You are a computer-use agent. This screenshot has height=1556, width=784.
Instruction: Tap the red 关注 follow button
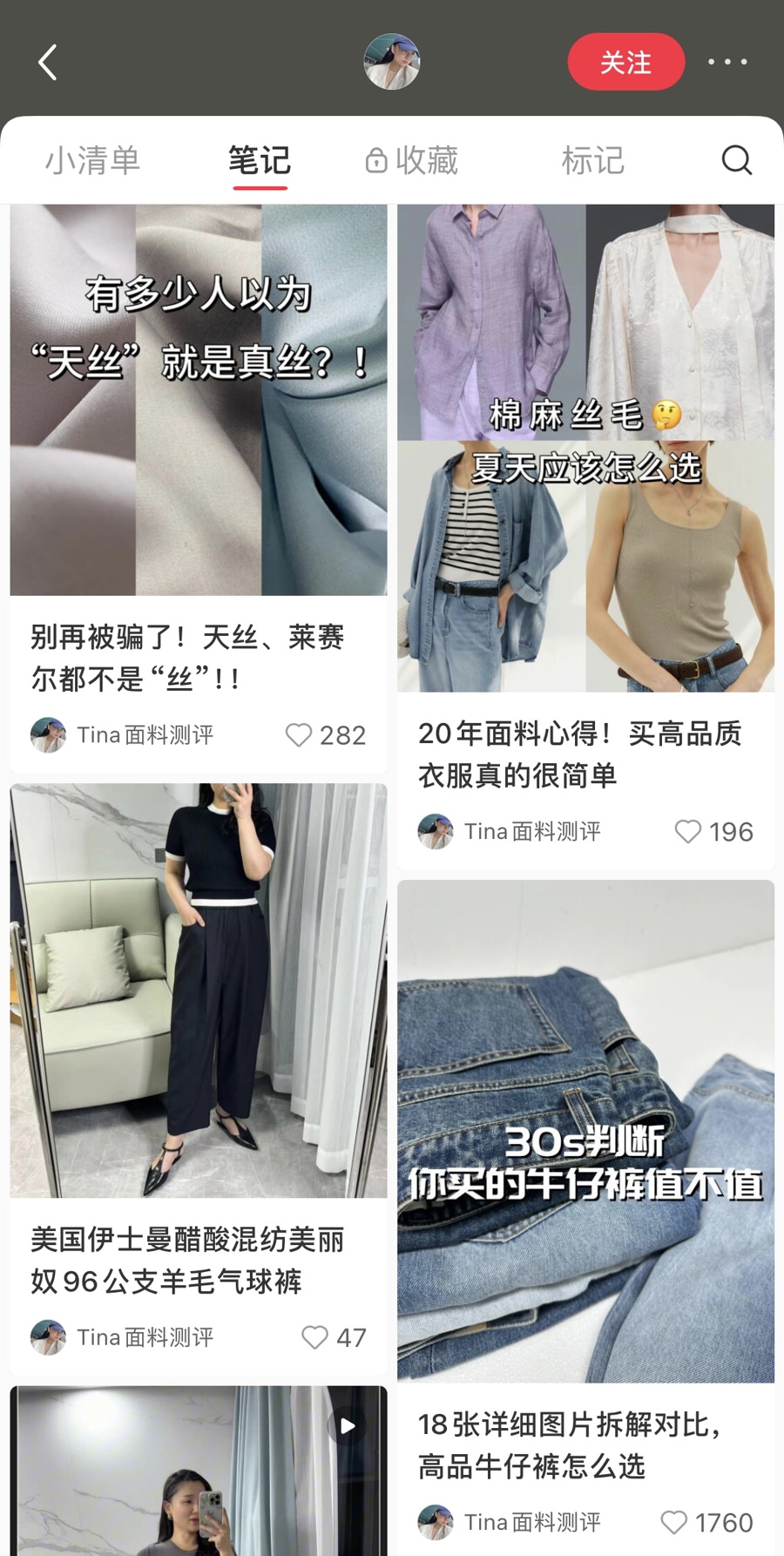(625, 63)
